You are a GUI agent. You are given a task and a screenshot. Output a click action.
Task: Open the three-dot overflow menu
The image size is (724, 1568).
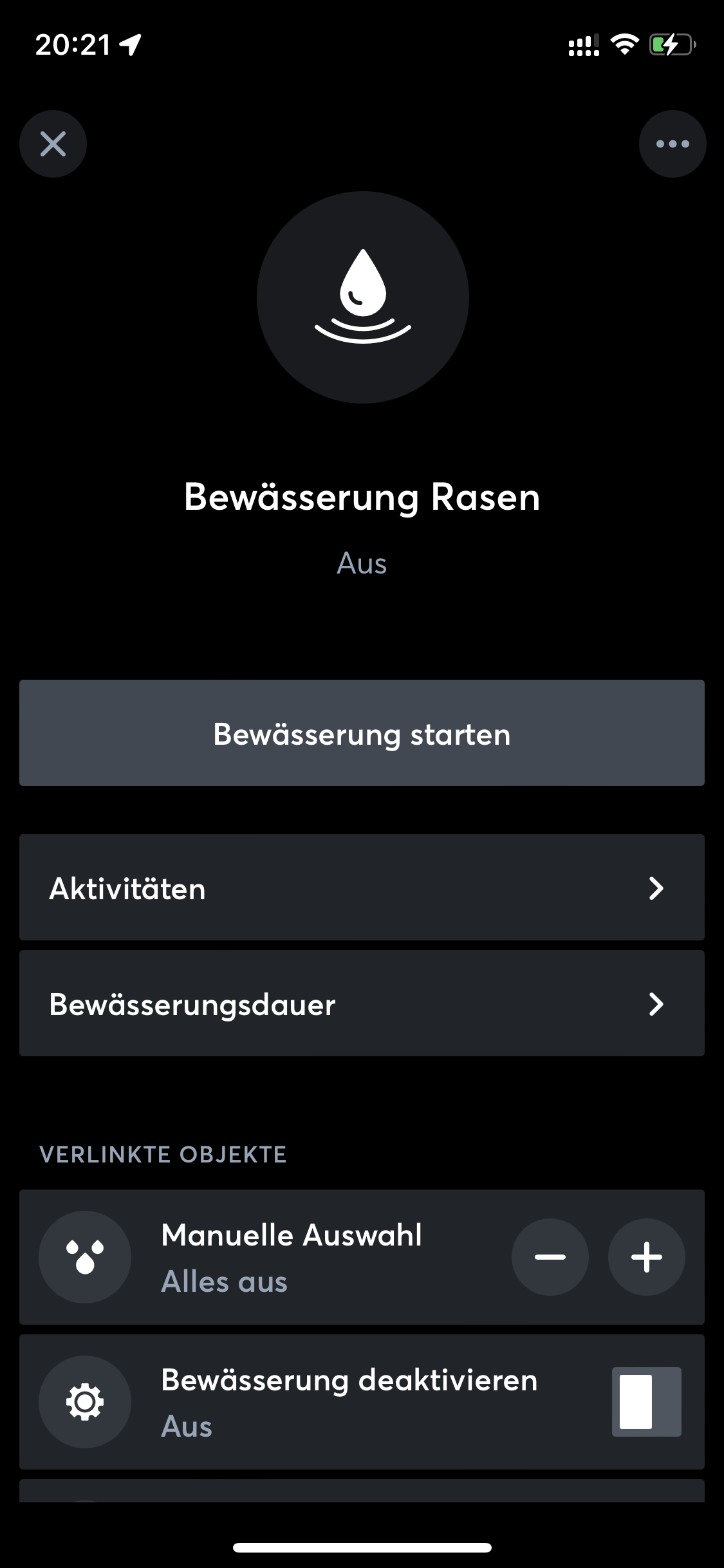(673, 144)
